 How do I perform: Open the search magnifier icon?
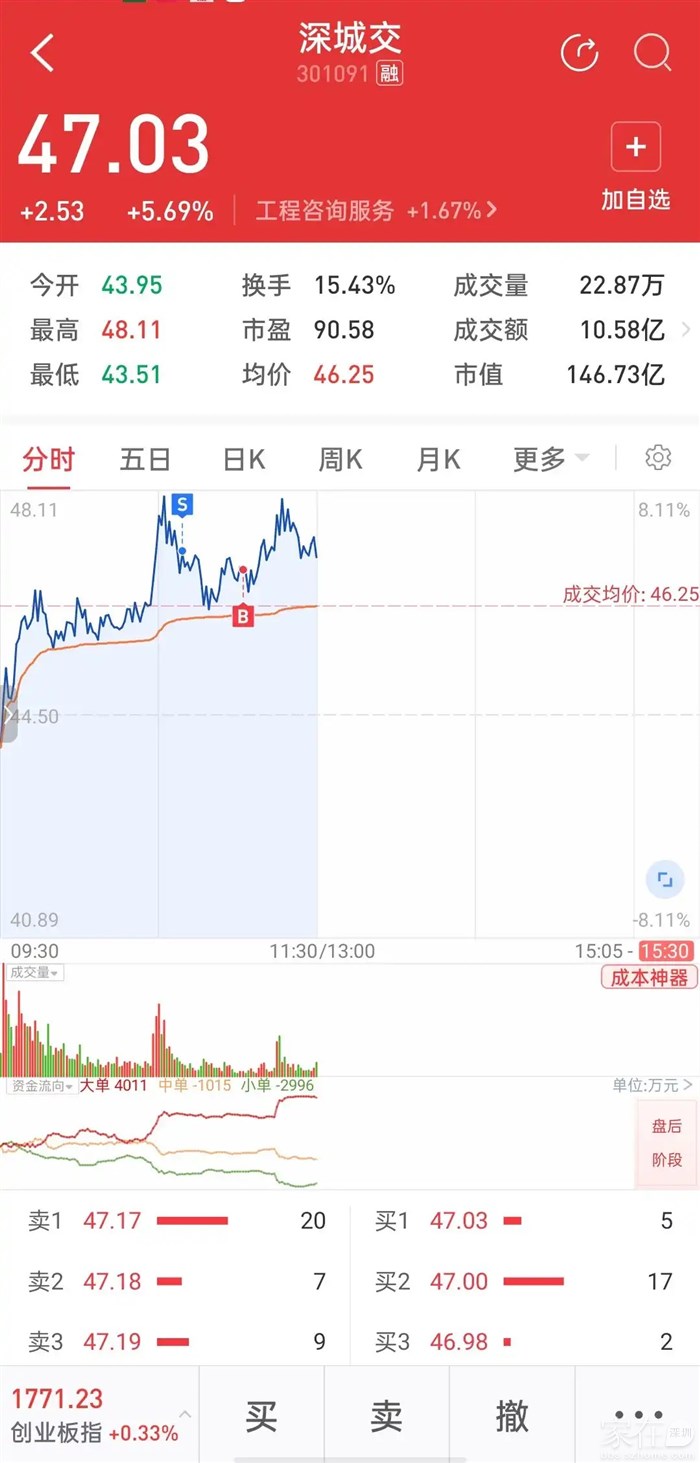point(652,53)
